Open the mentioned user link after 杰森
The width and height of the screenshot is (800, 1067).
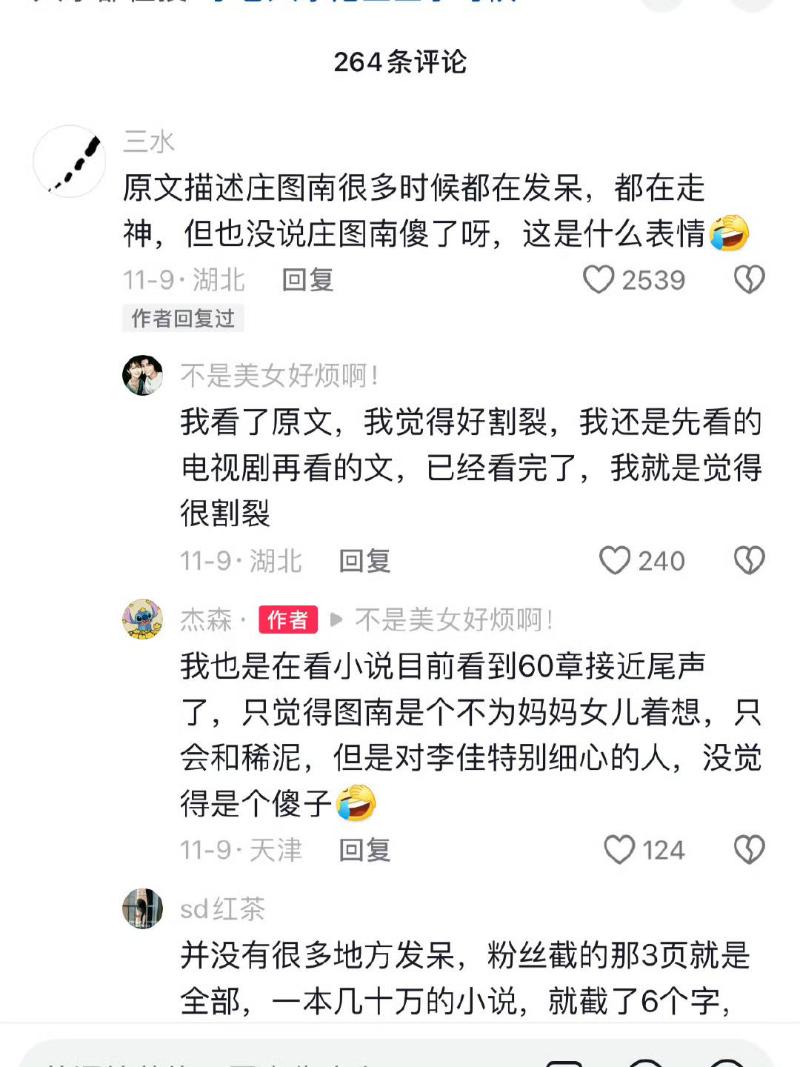pyautogui.click(x=454, y=620)
